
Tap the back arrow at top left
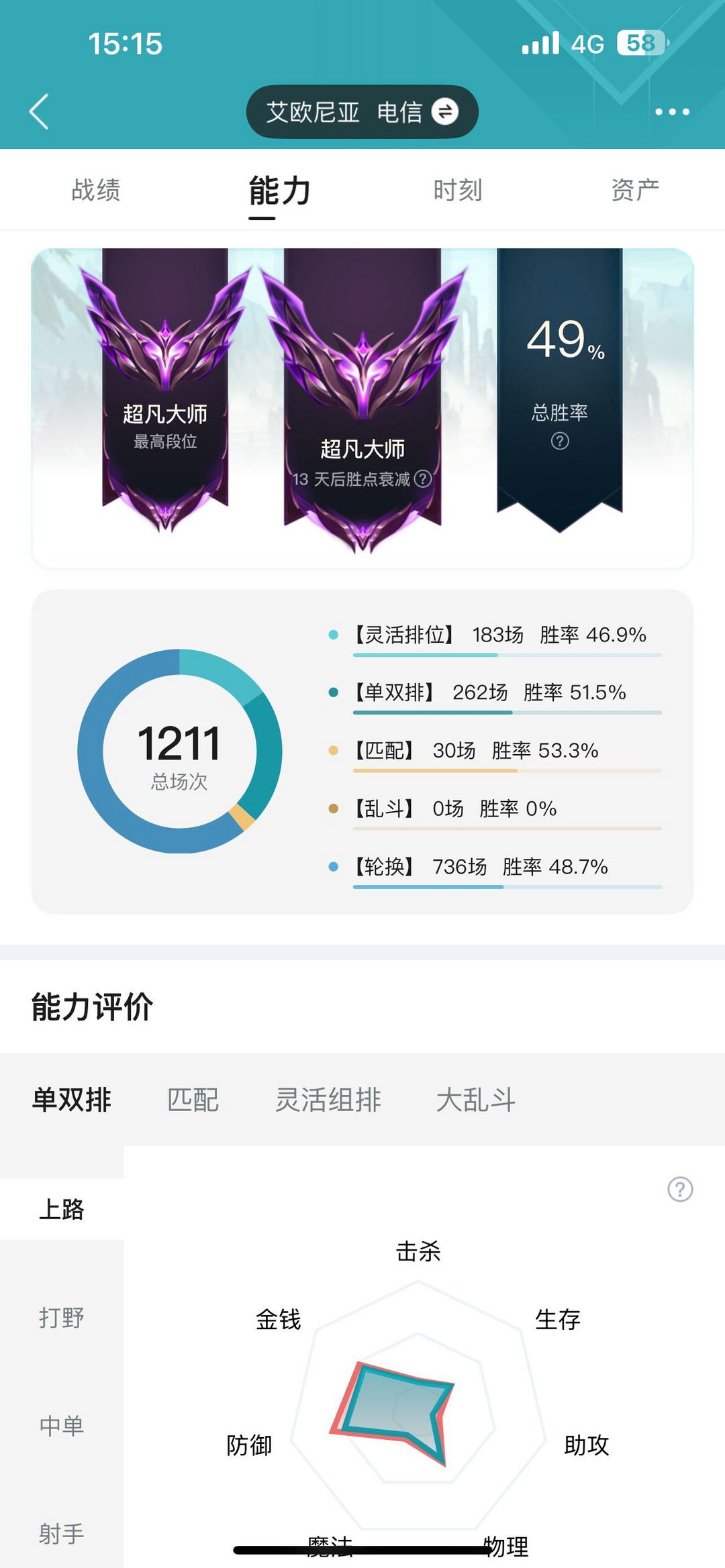tap(40, 111)
